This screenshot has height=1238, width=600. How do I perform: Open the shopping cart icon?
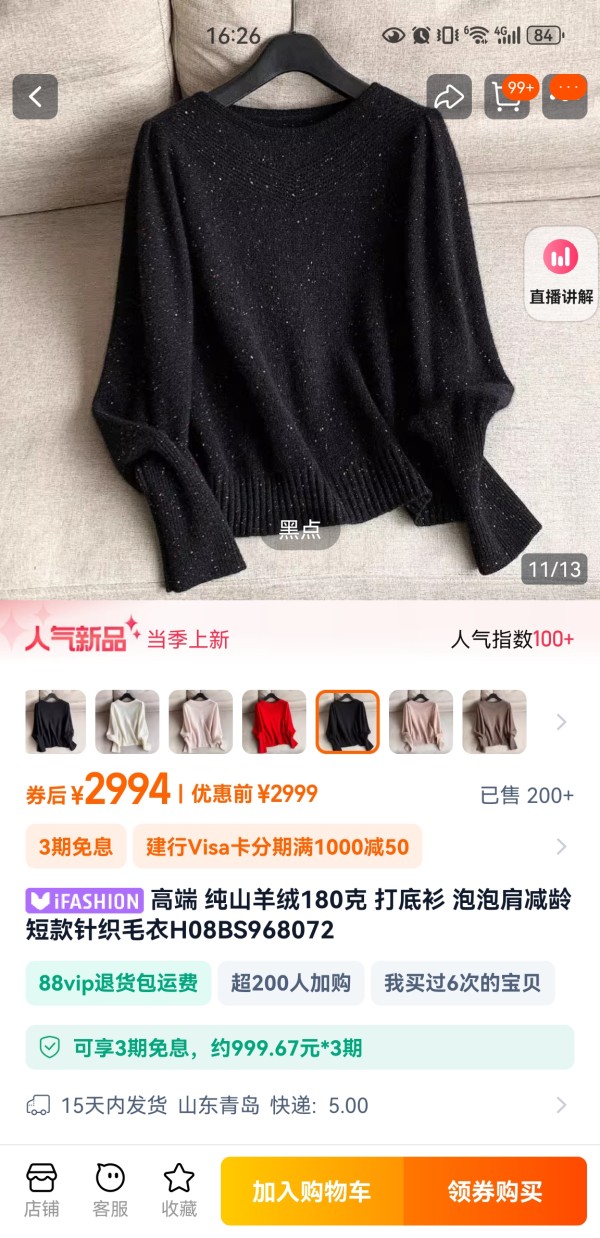(x=507, y=97)
